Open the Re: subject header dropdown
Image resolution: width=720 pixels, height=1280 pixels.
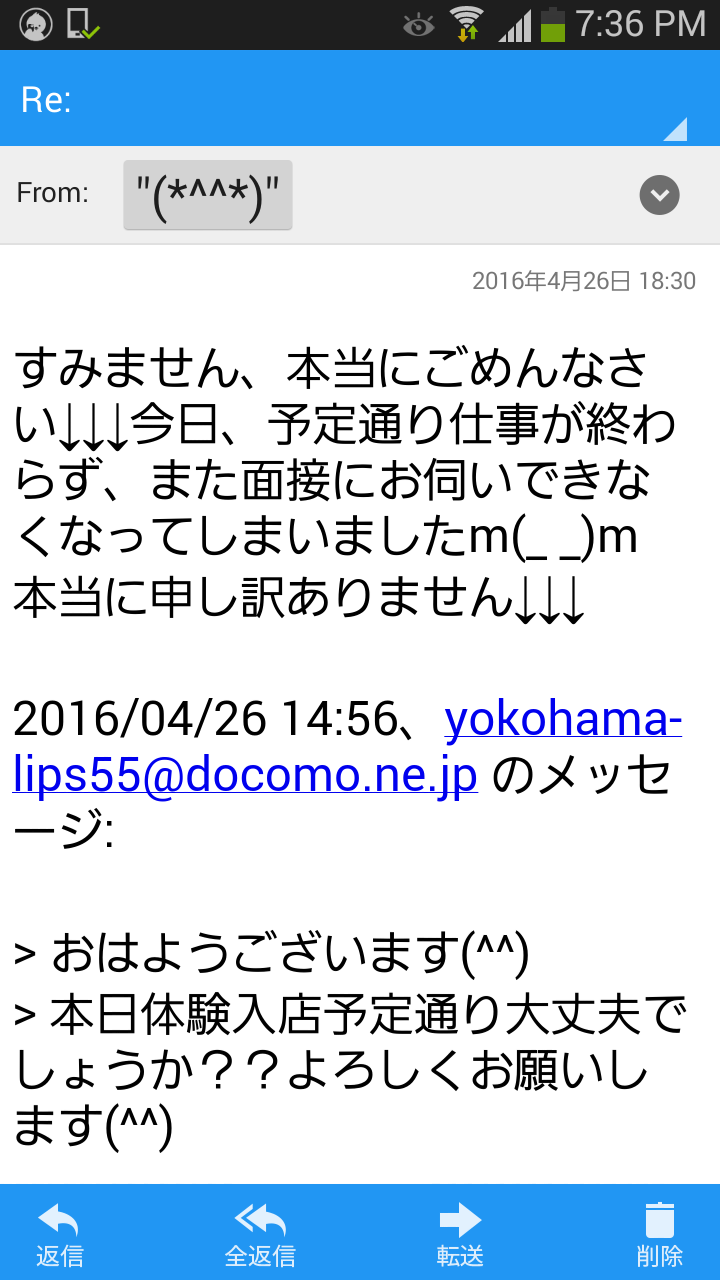[675, 129]
